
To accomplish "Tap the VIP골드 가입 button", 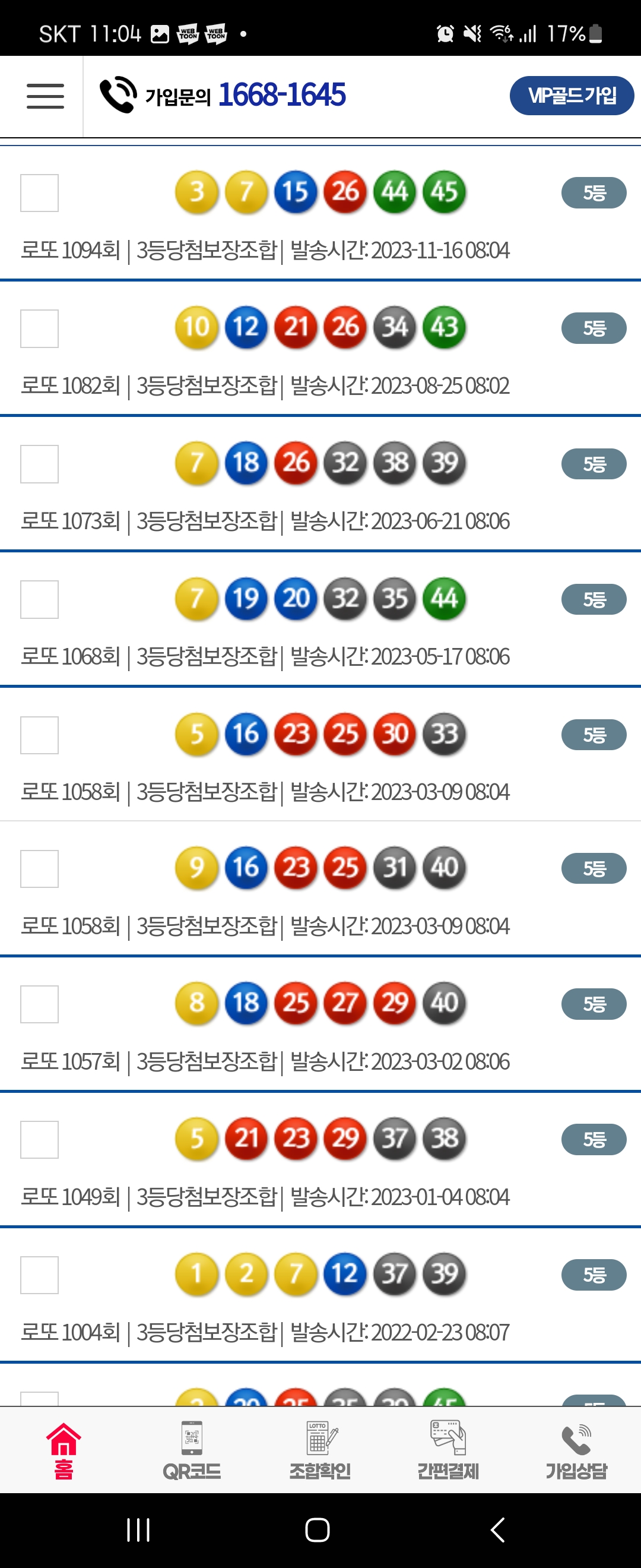I will click(x=571, y=96).
